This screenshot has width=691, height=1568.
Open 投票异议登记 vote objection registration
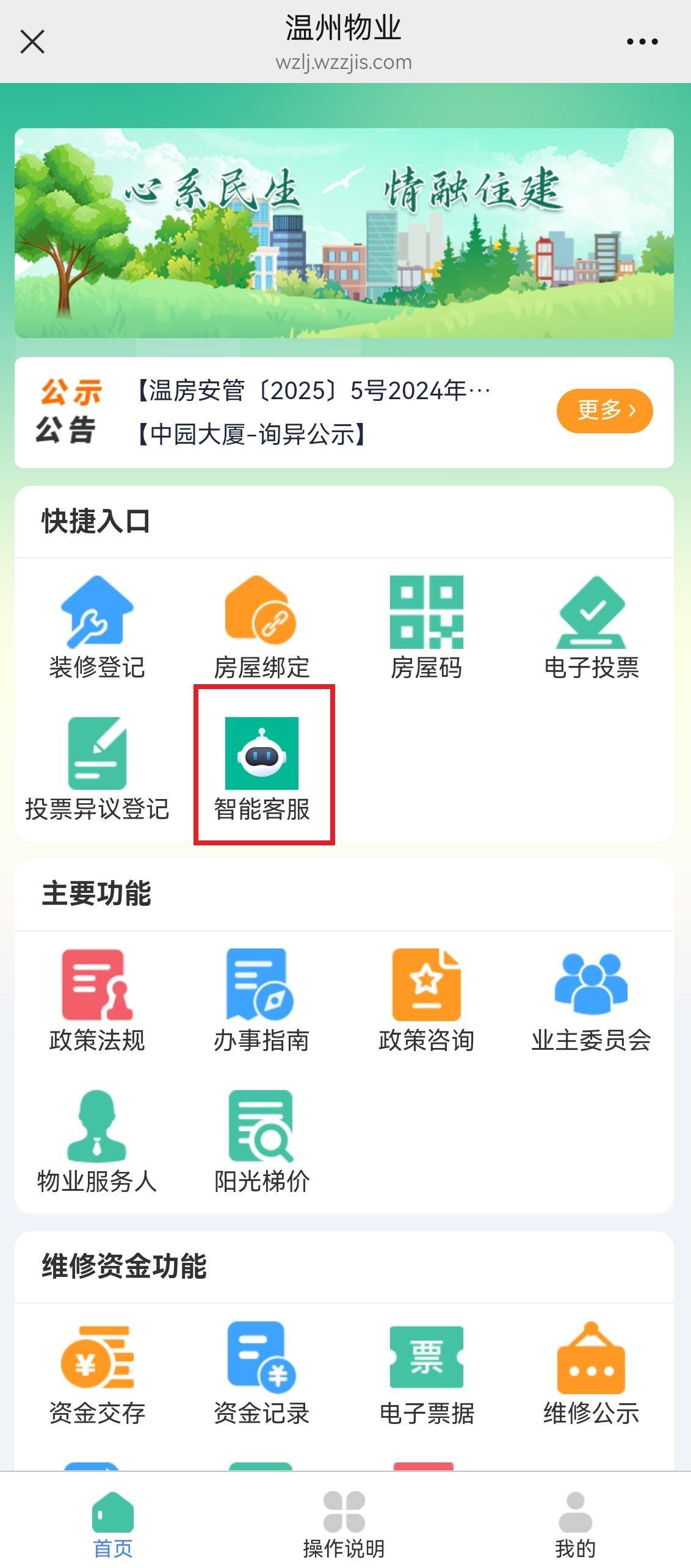tap(97, 769)
